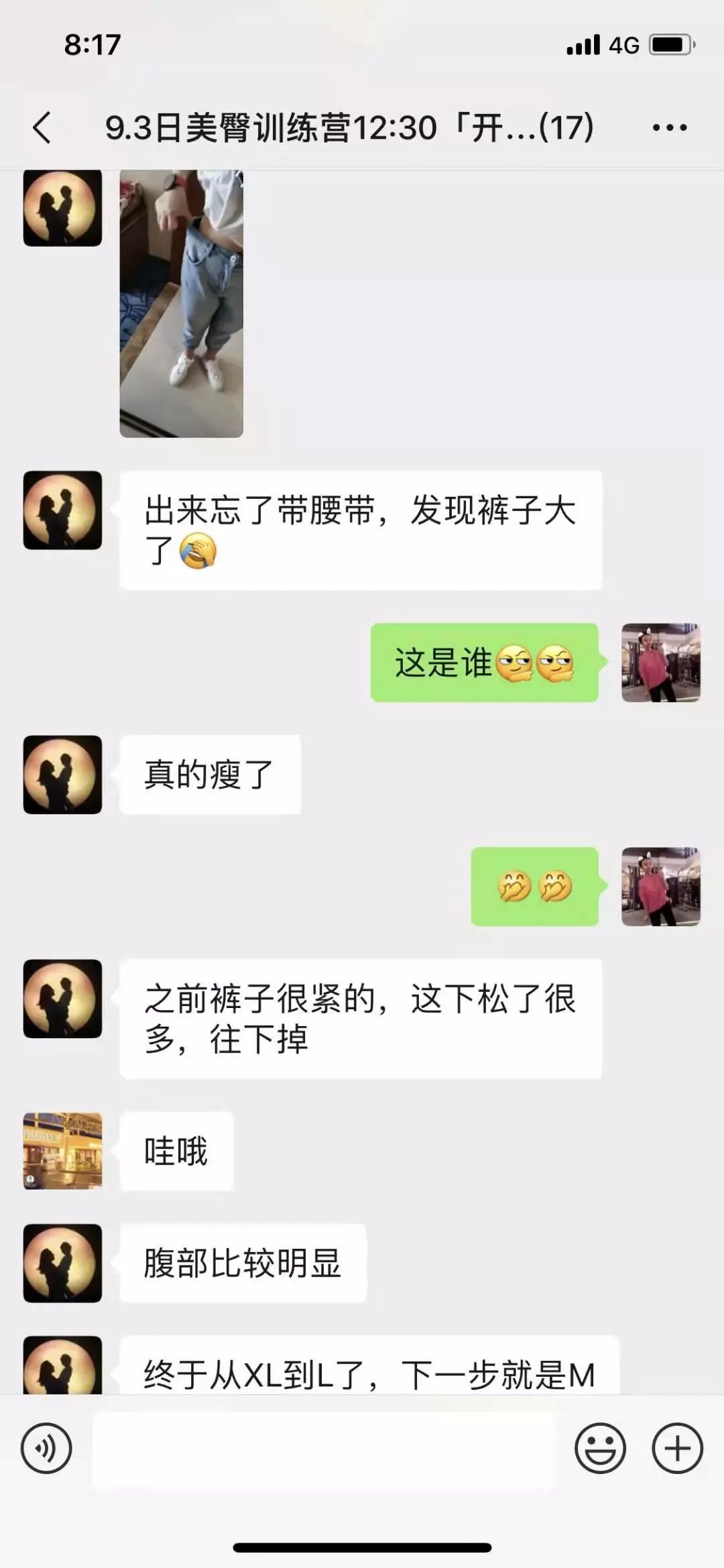The height and width of the screenshot is (1568, 724).
Task: Tap the message text field
Action: [324, 1448]
